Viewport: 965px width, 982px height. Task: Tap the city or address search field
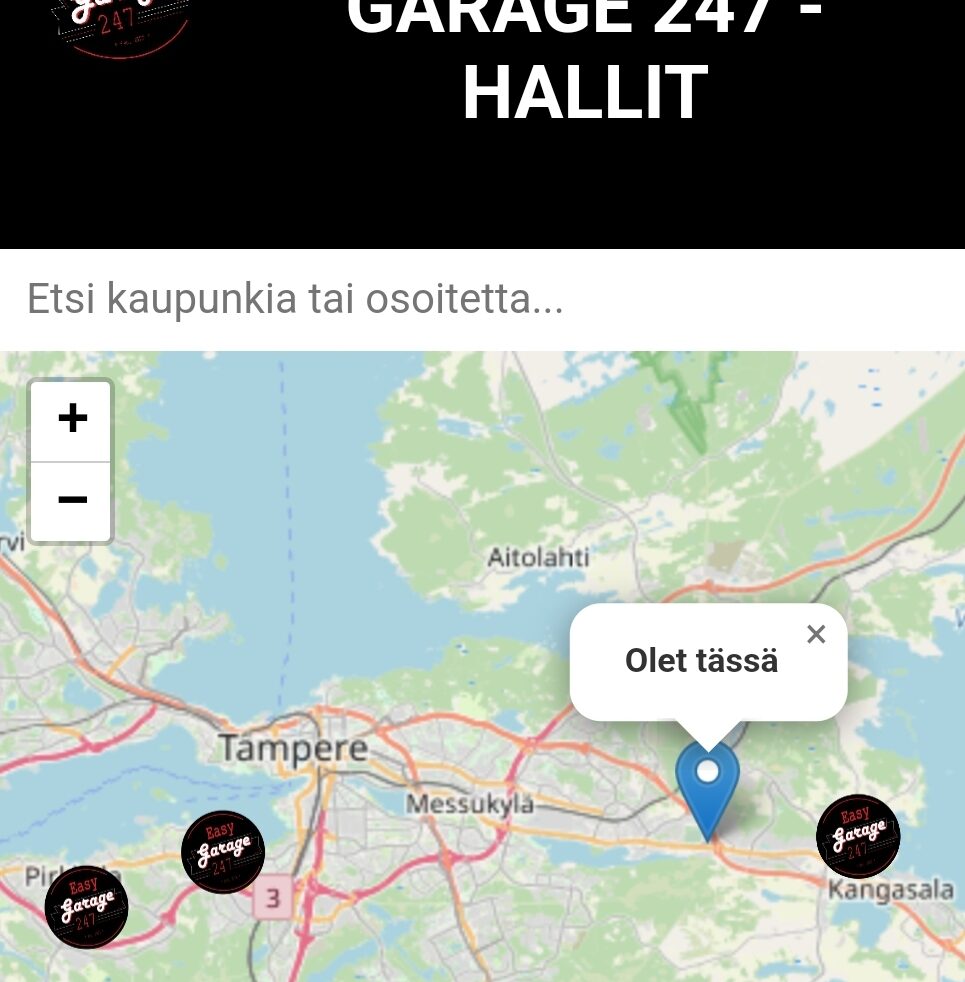pyautogui.click(x=480, y=299)
